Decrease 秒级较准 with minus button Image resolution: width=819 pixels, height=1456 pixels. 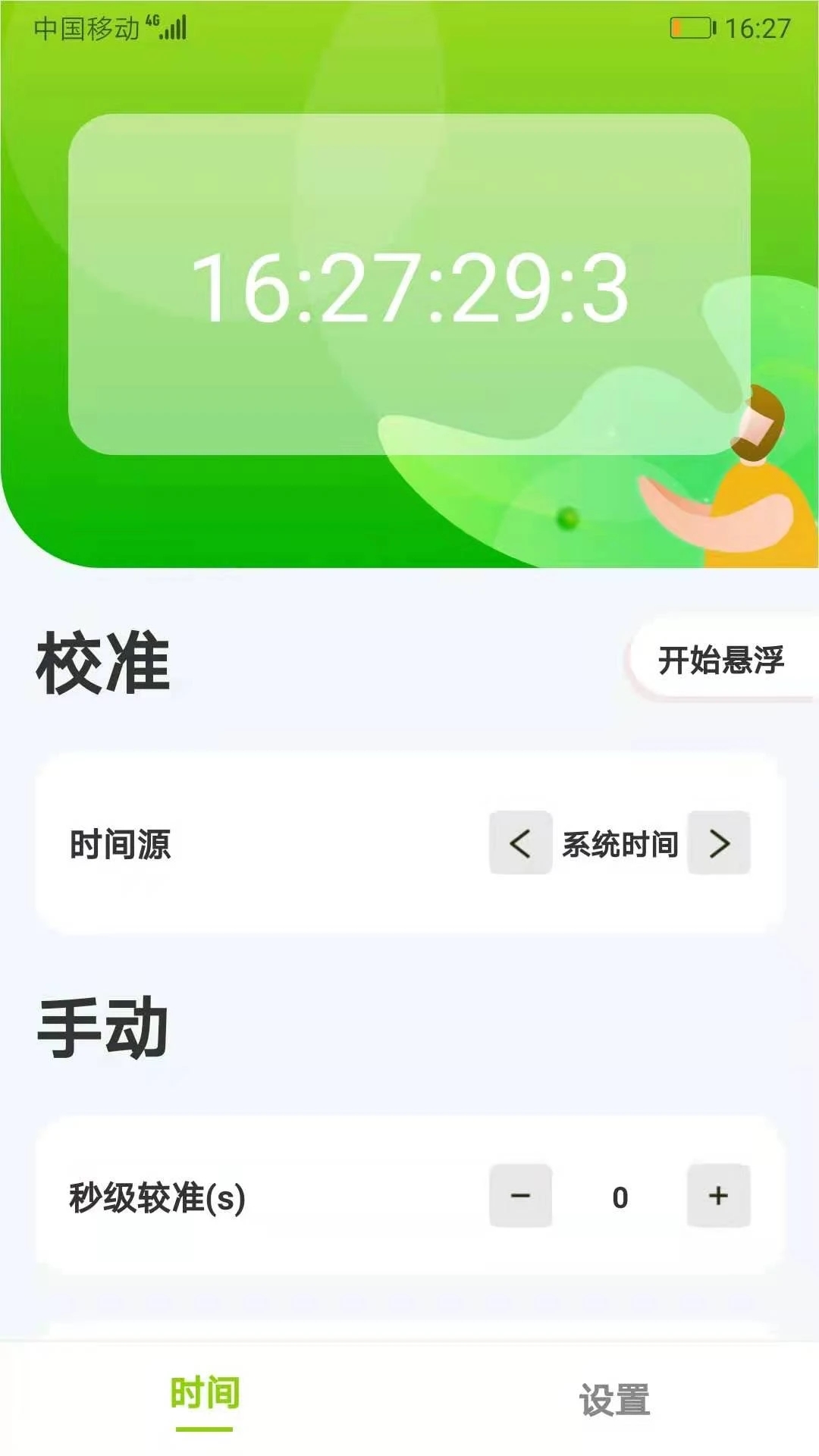(520, 1196)
